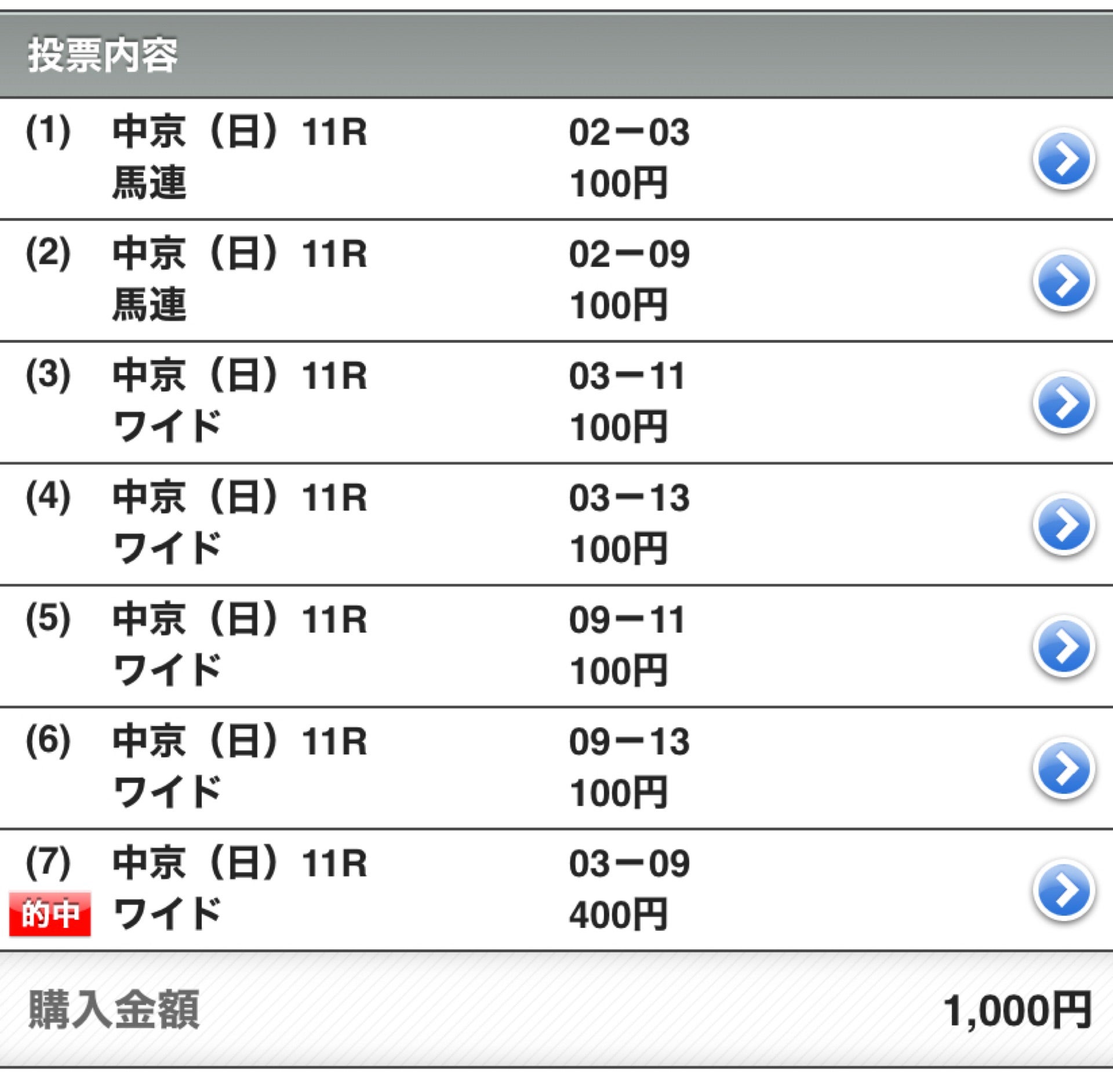Open bet (5) ワイド 09-11 details
The height and width of the screenshot is (1092, 1113).
[1063, 647]
